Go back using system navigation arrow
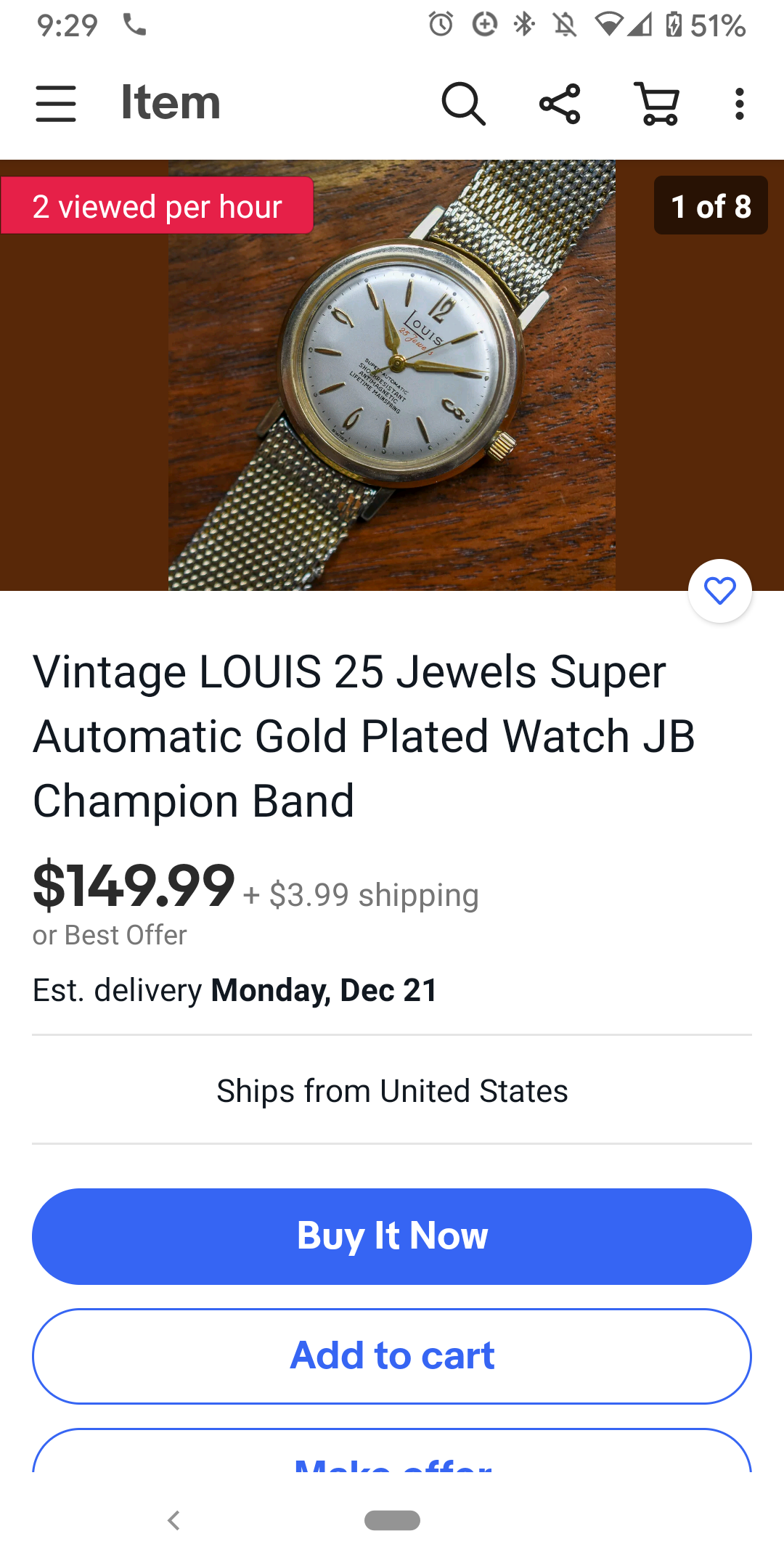Screen dimensions: 784x1568 pyautogui.click(x=173, y=1520)
